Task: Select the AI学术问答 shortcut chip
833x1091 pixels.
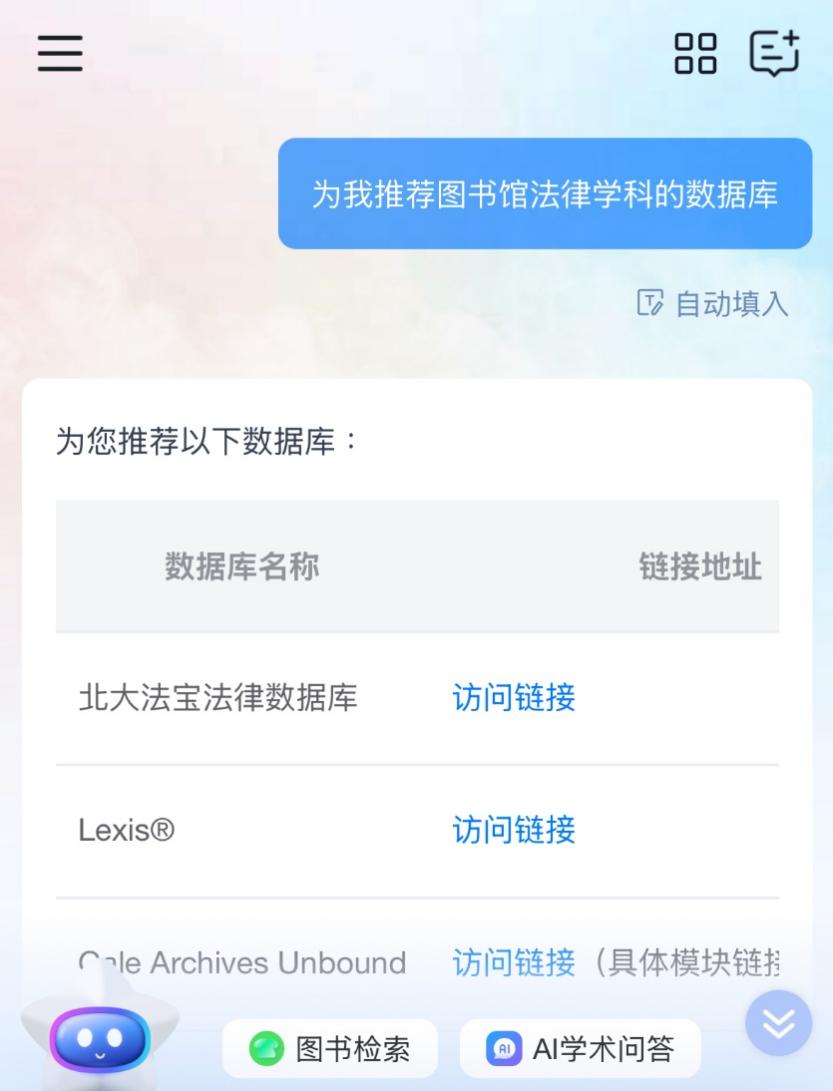Action: point(580,1049)
